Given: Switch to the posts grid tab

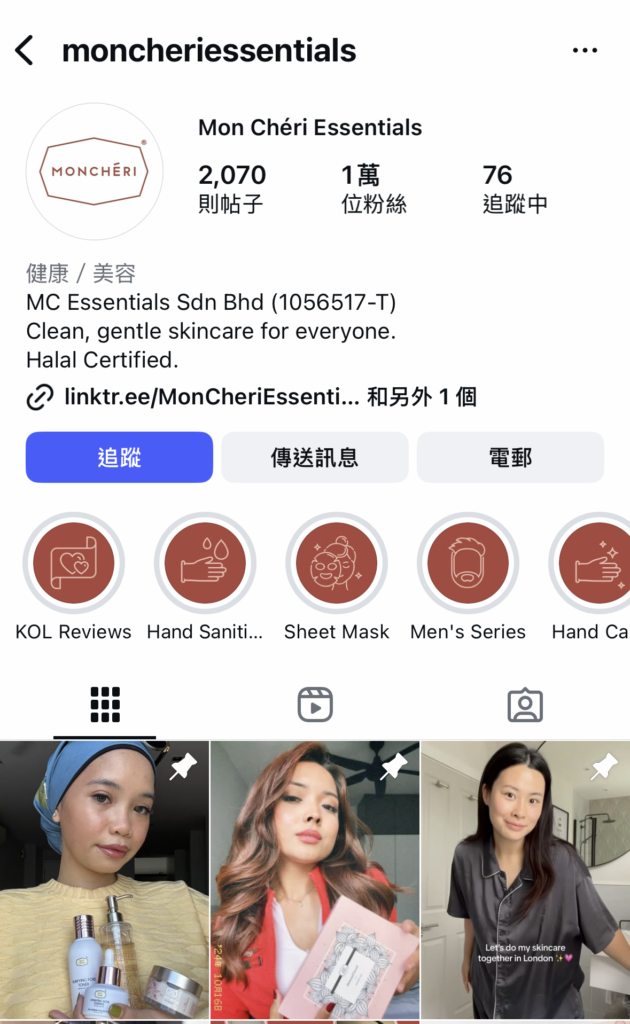Looking at the screenshot, I should (x=105, y=705).
